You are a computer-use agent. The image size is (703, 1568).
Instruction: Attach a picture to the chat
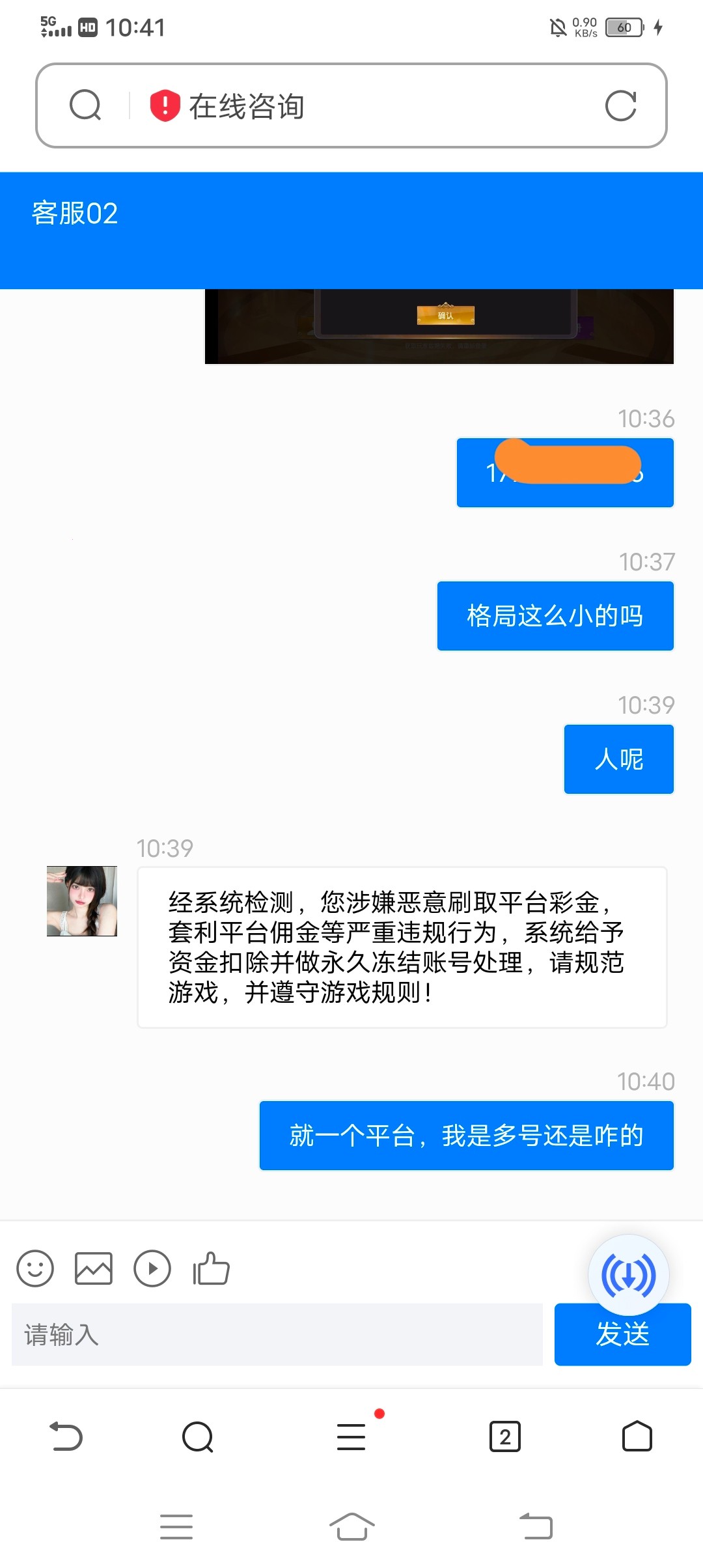tap(94, 1268)
